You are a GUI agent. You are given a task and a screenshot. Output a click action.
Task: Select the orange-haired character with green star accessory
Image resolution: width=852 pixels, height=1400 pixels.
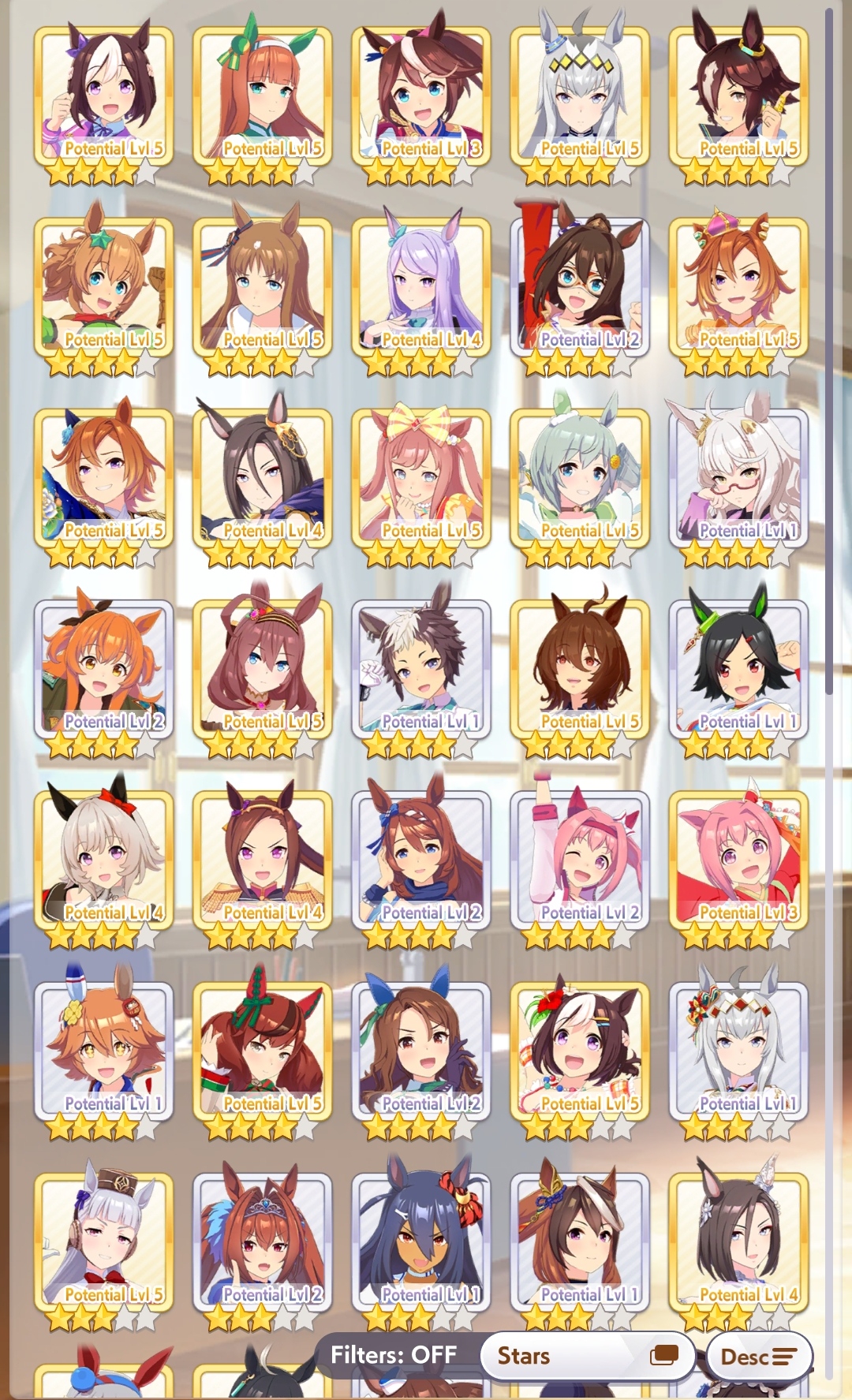103,288
